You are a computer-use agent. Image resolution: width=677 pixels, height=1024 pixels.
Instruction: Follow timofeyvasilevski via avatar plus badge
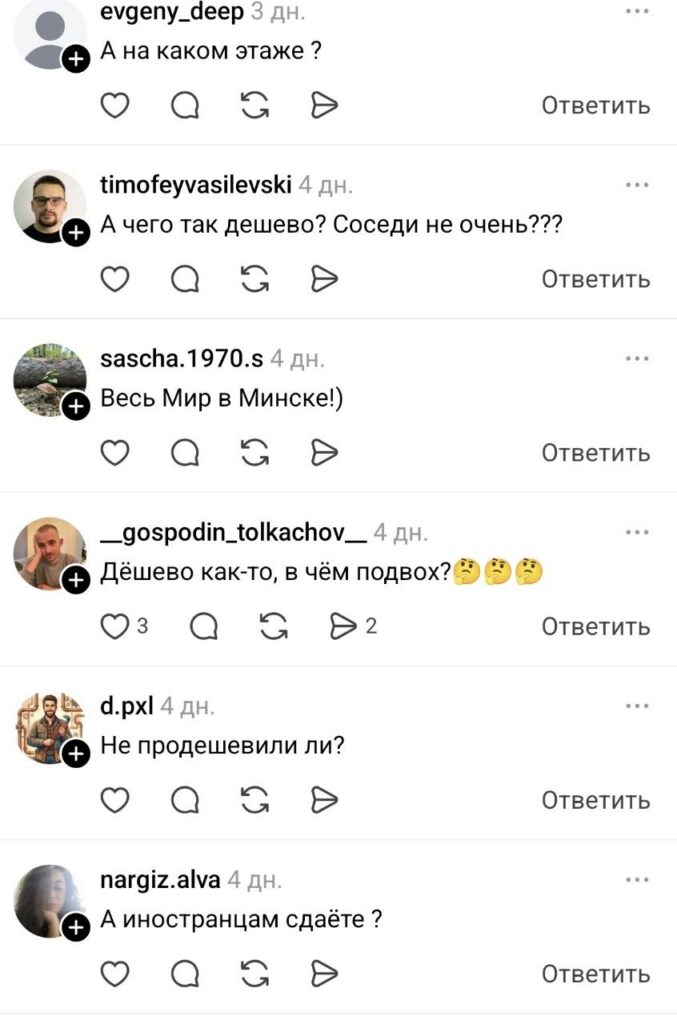[x=76, y=233]
